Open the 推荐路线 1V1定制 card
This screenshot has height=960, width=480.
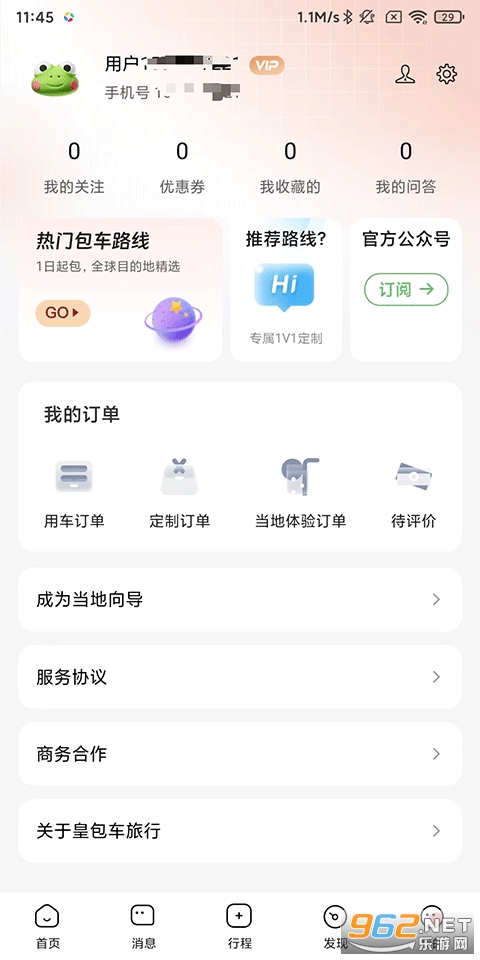click(286, 290)
